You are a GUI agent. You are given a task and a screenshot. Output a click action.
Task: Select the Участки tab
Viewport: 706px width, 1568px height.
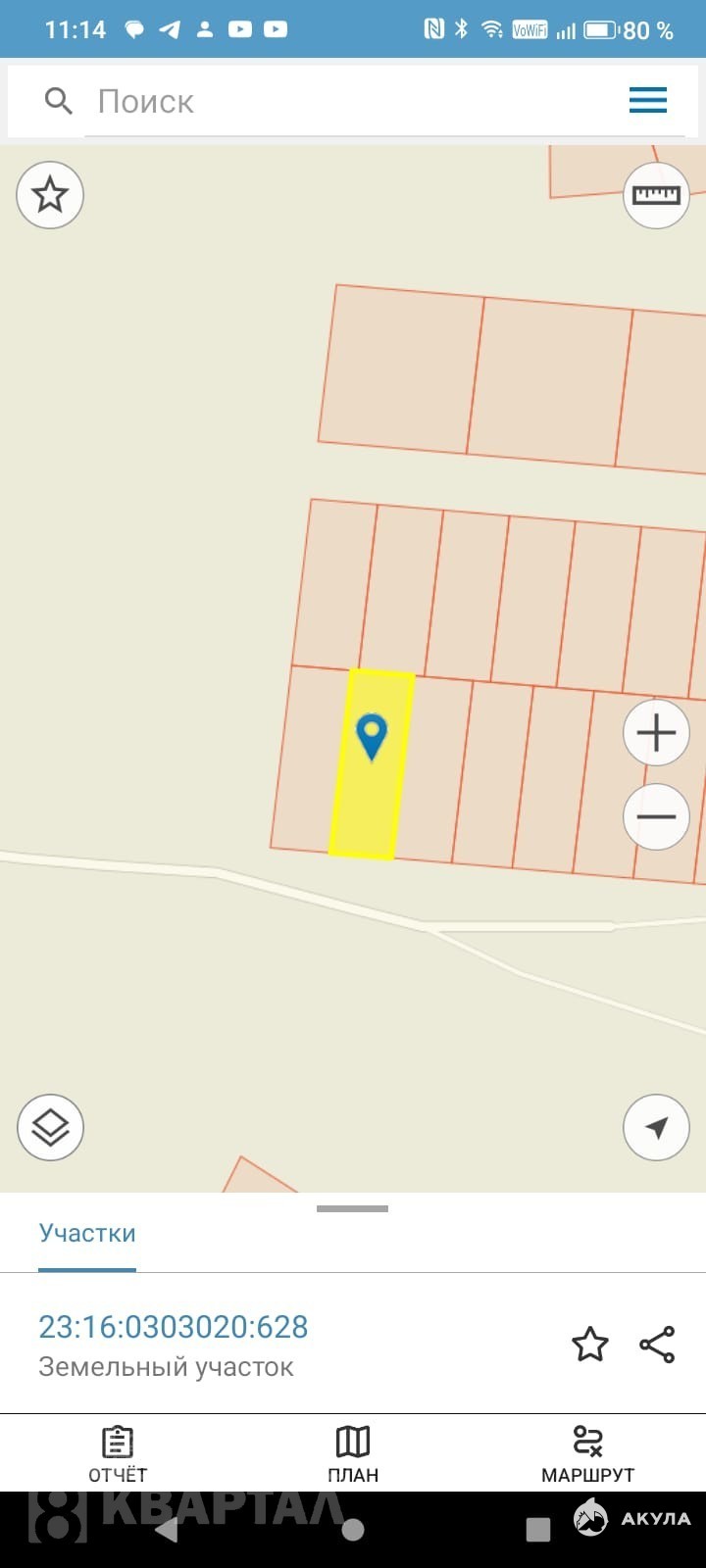pyautogui.click(x=87, y=1233)
